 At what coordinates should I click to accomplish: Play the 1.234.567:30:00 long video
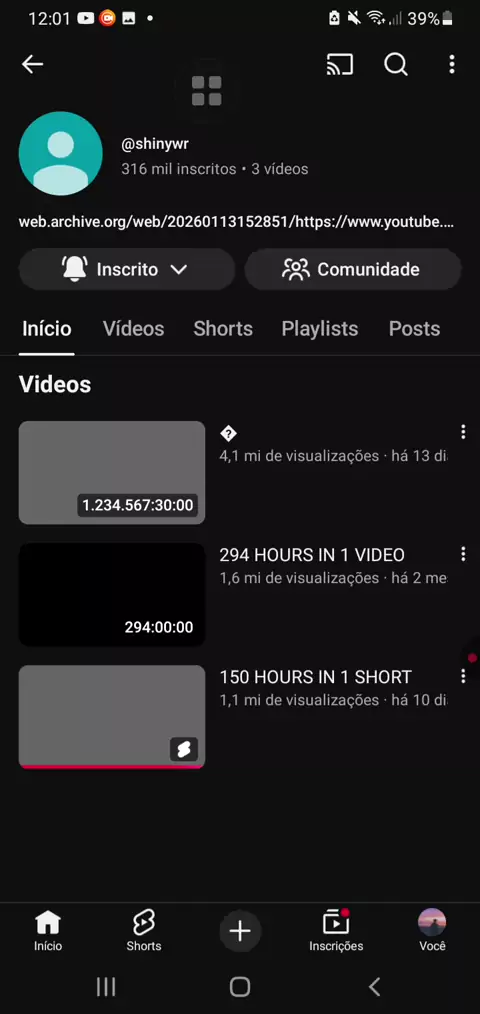pos(112,473)
